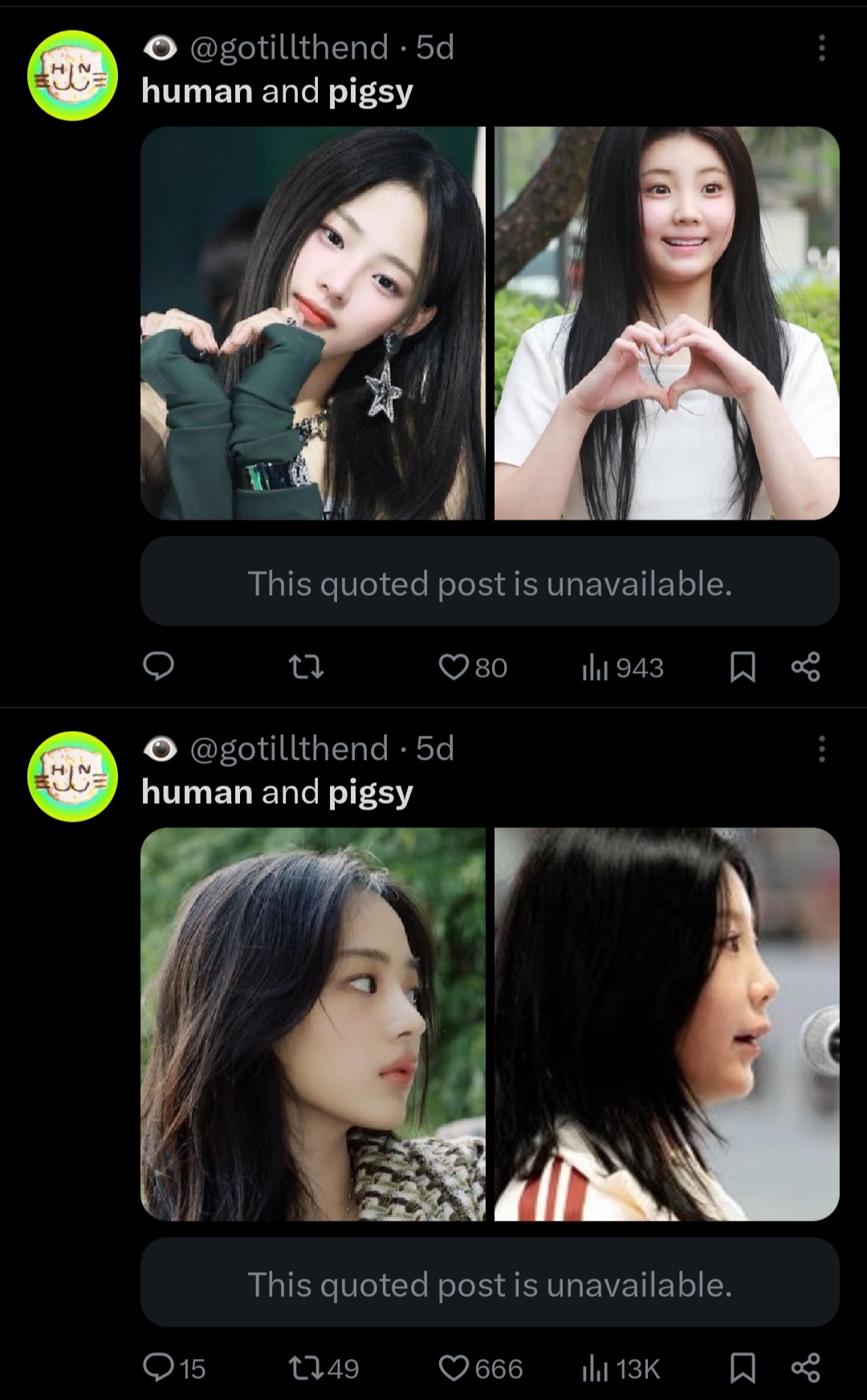This screenshot has width=867, height=1400.
Task: Open side-profile photo in second post
Action: [667, 1024]
